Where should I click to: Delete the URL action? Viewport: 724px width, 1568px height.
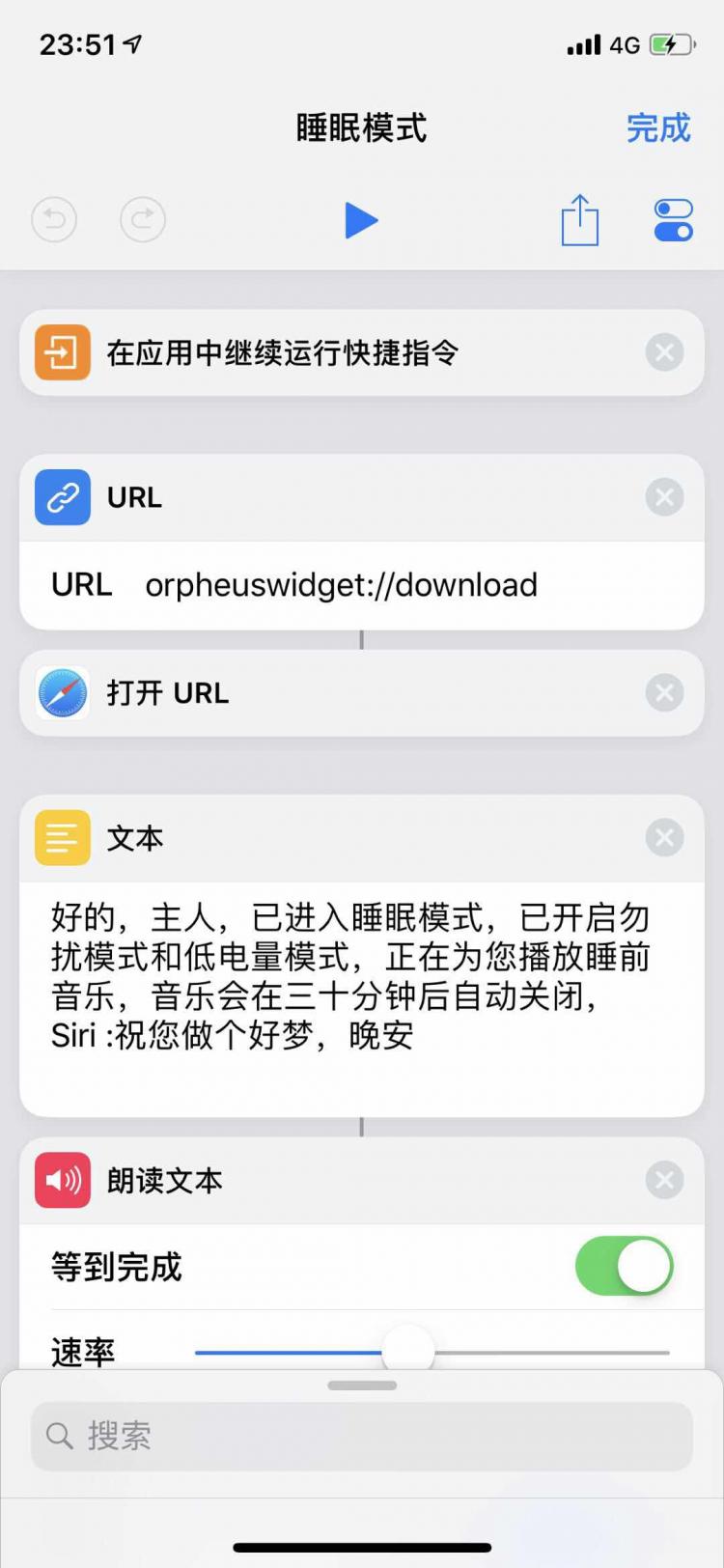[664, 497]
